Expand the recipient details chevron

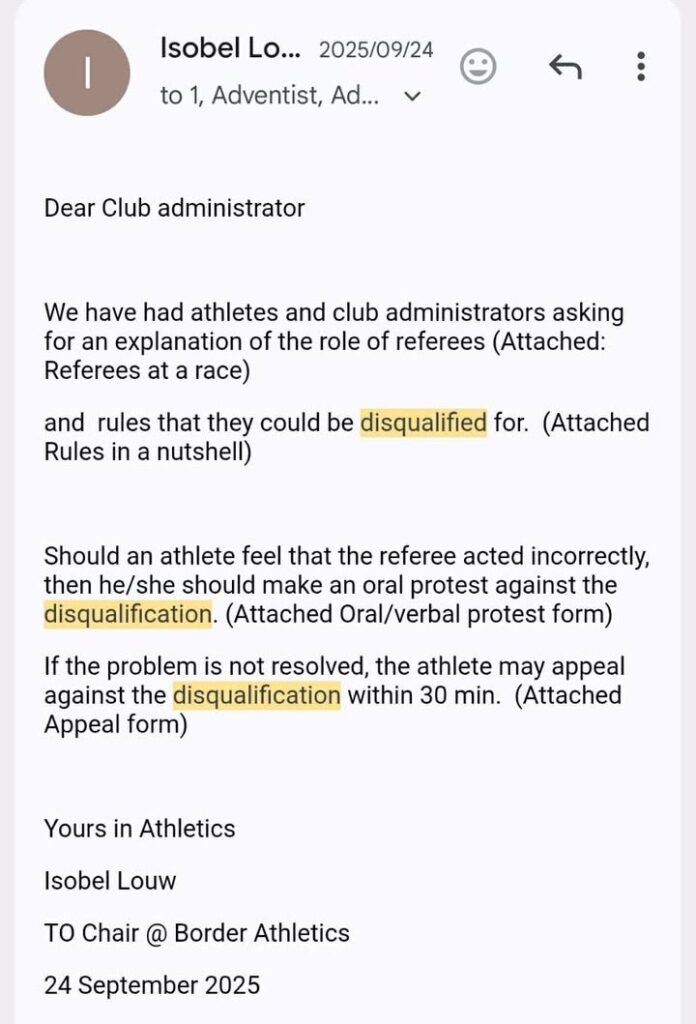(413, 97)
